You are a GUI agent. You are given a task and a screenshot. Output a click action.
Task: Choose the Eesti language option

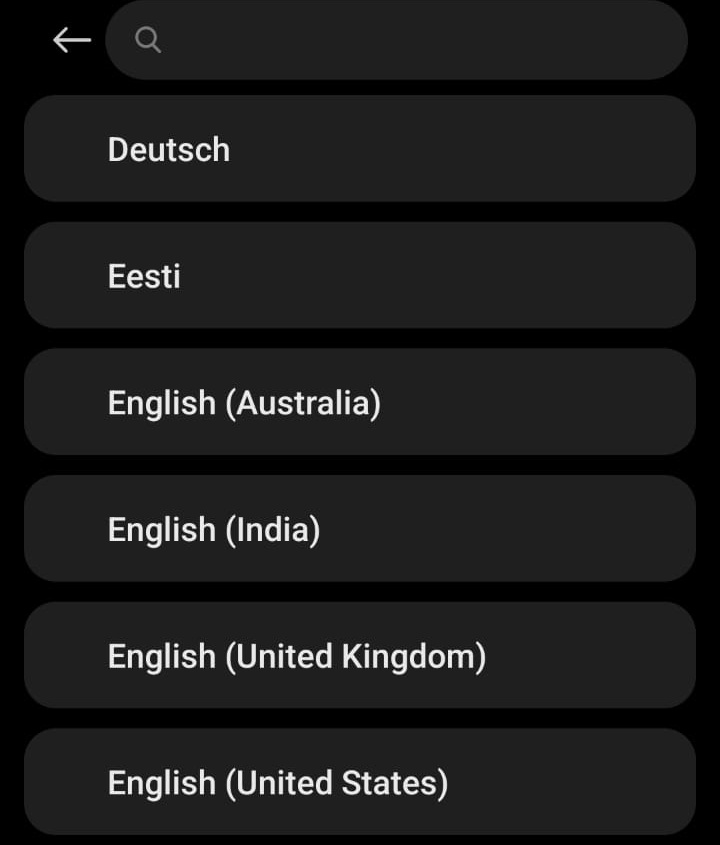[360, 276]
